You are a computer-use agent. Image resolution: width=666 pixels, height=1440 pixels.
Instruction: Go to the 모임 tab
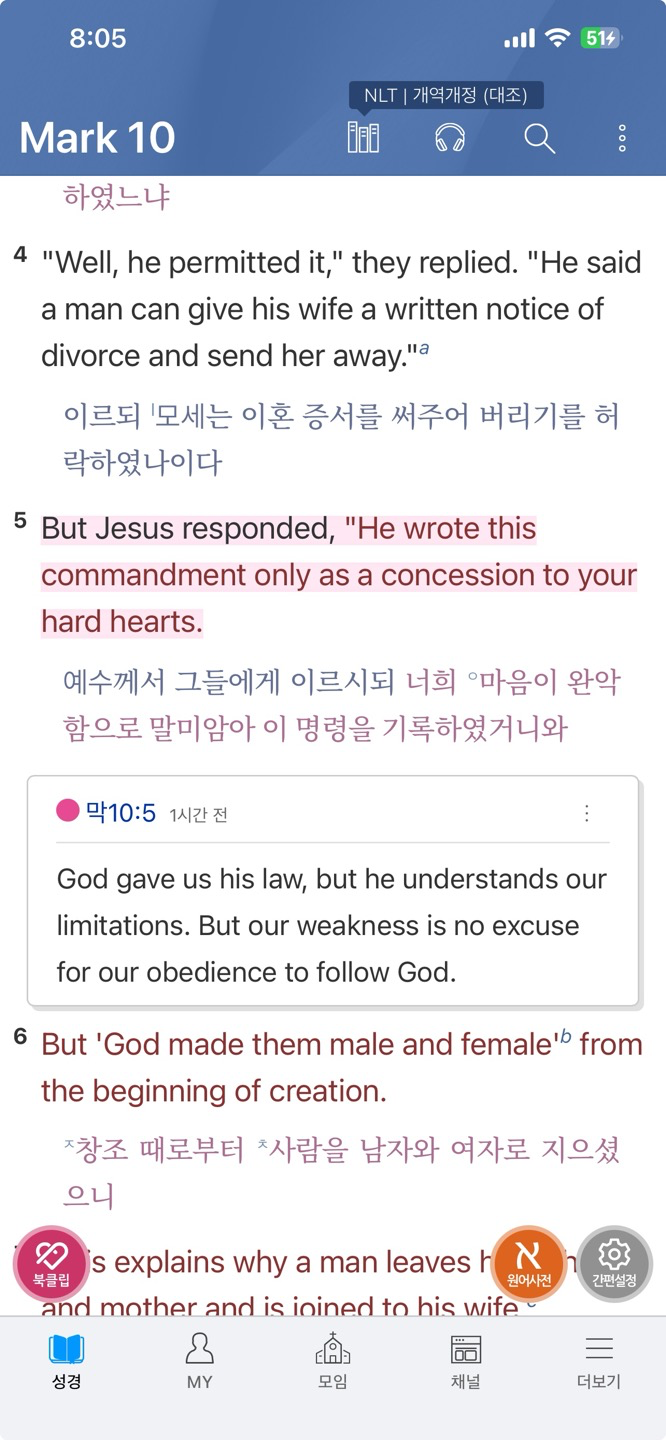point(333,1362)
